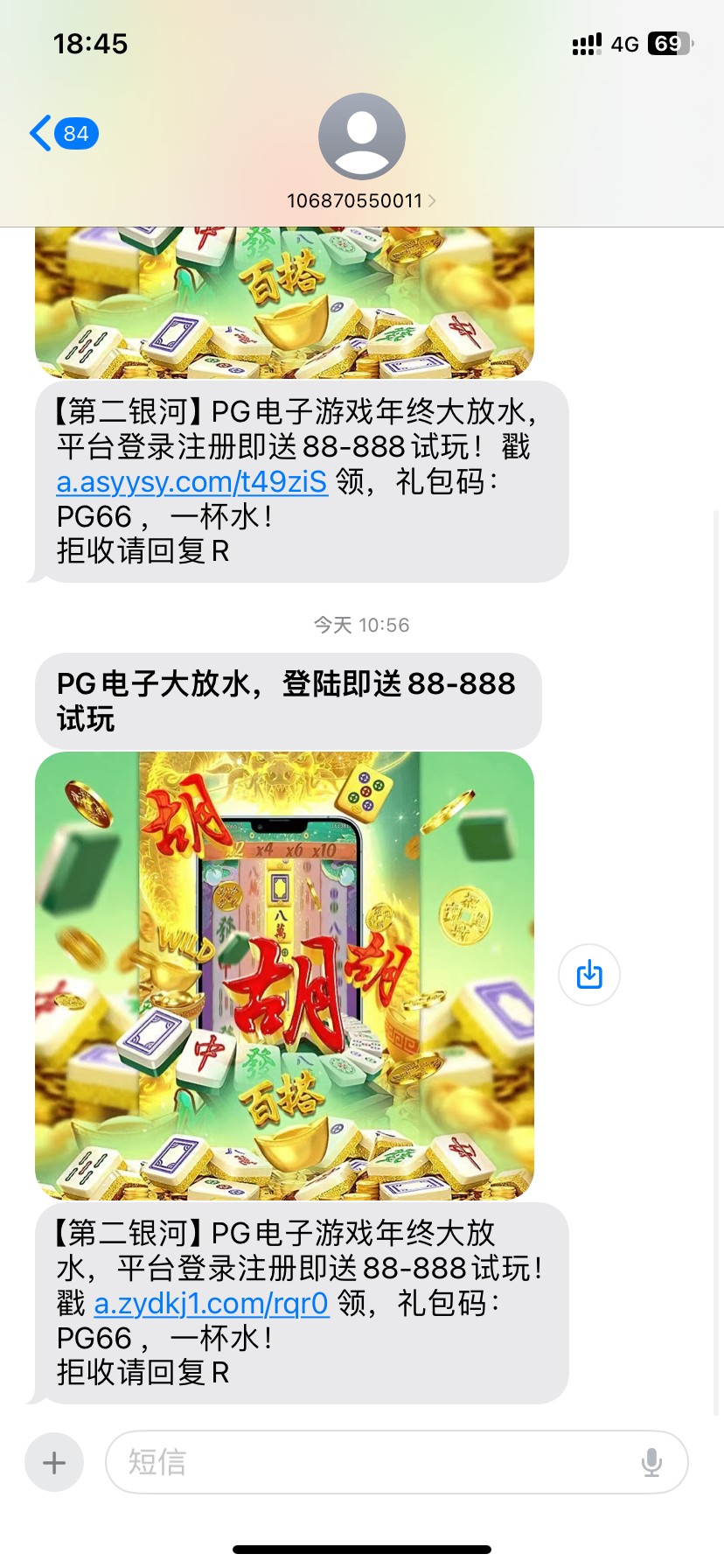This screenshot has height=1568, width=724.
Task: Focus the 短信 message text field
Action: click(x=376, y=1462)
